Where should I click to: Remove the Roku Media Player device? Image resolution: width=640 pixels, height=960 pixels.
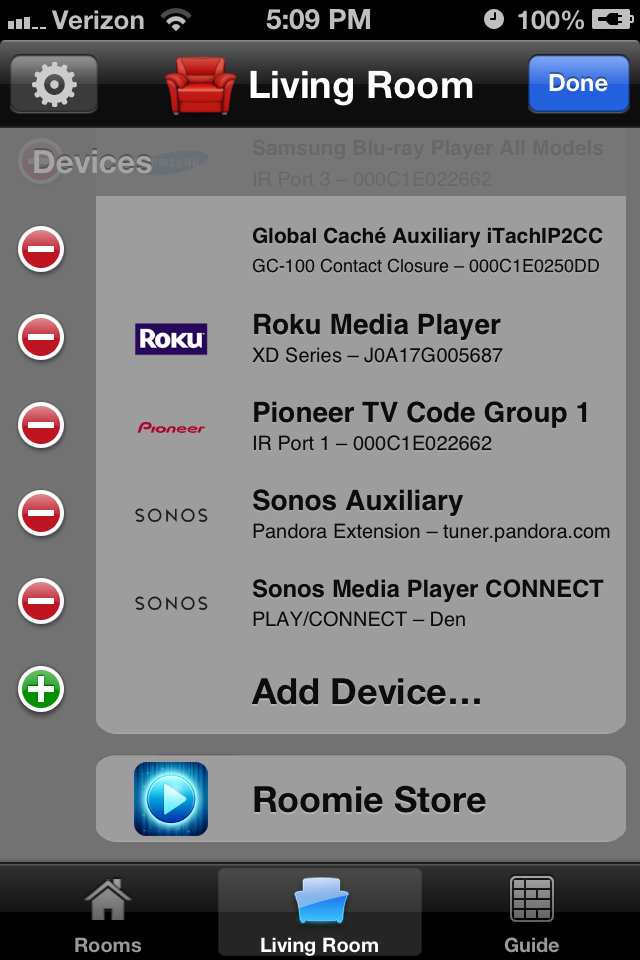(41, 338)
